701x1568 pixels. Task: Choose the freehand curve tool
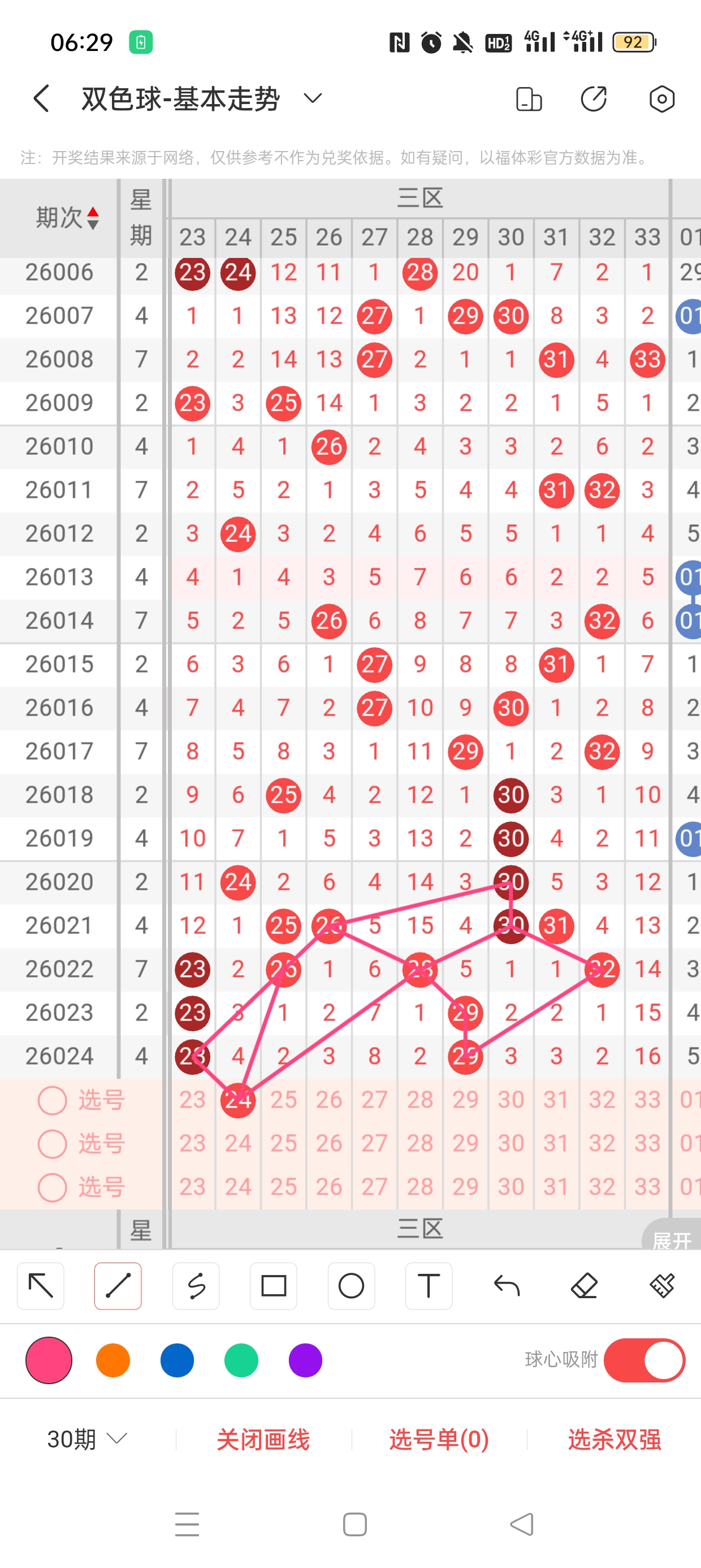tap(196, 1286)
